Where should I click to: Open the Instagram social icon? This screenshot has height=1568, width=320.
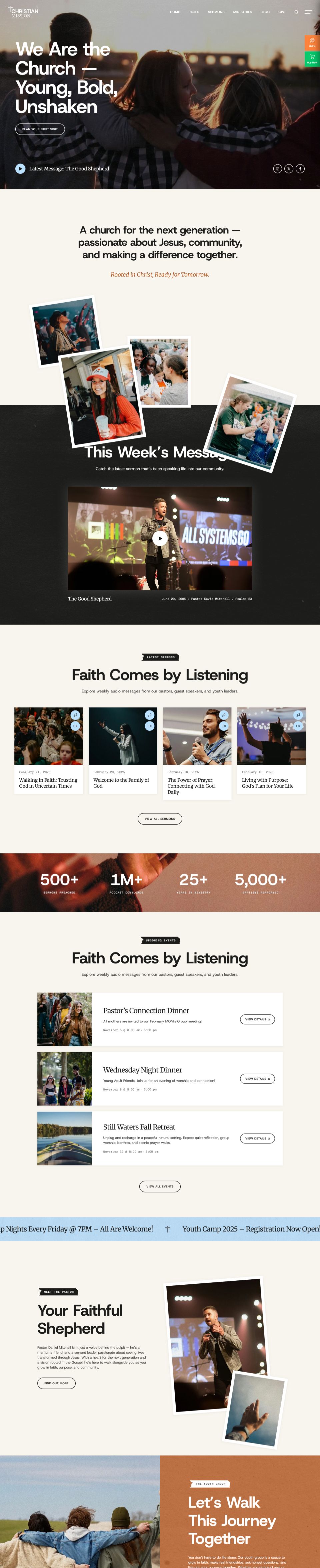tap(277, 168)
